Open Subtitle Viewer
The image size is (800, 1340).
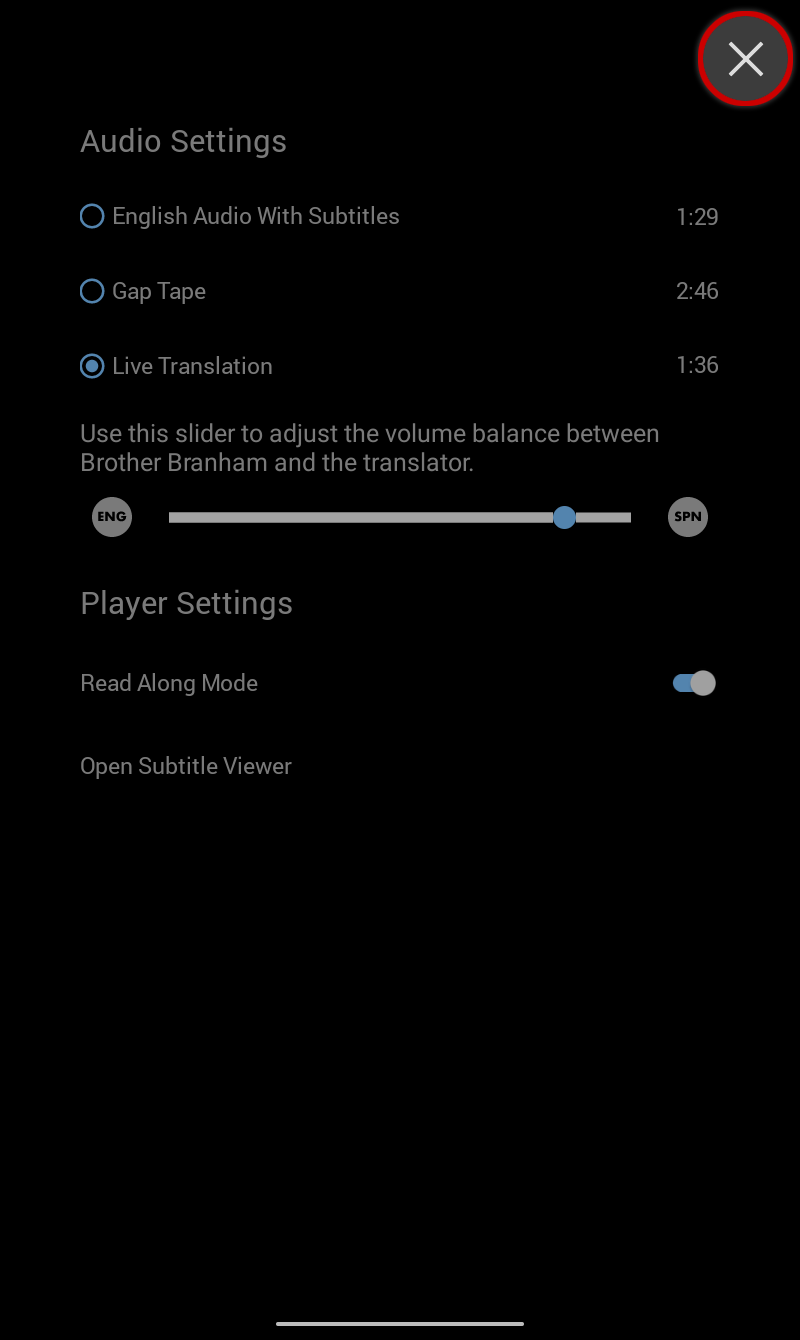coord(186,766)
